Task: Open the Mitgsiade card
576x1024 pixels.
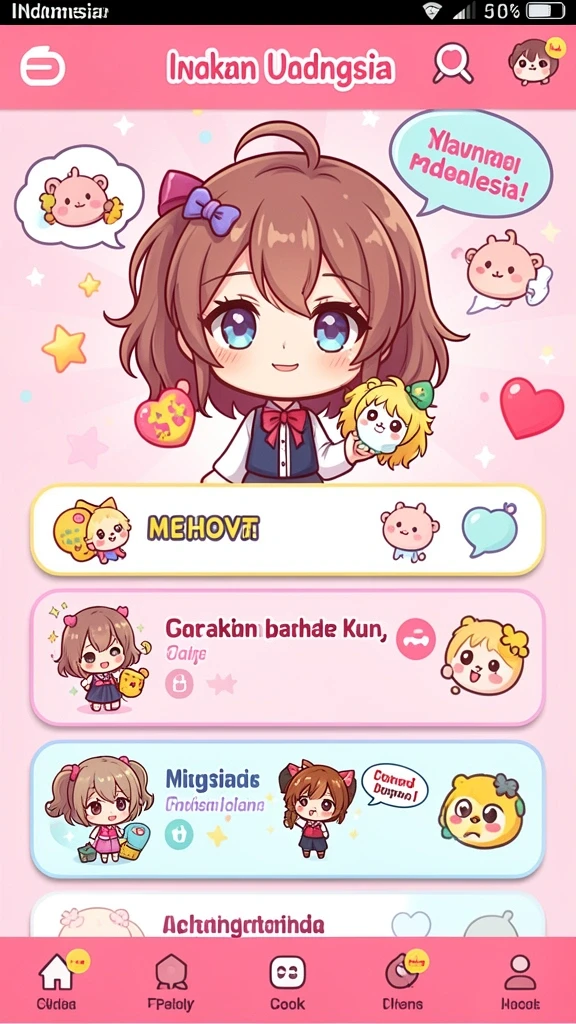Action: coord(287,809)
